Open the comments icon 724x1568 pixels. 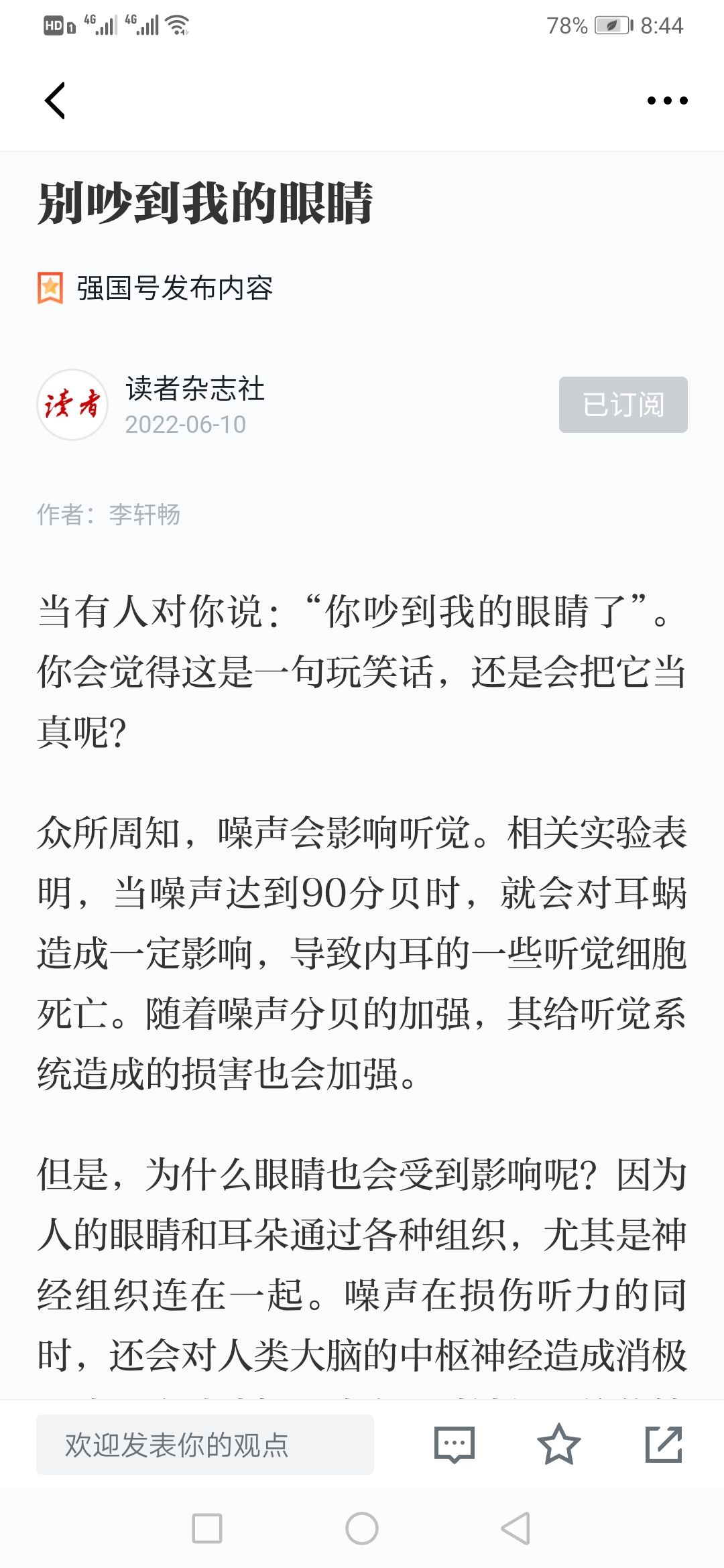455,1445
